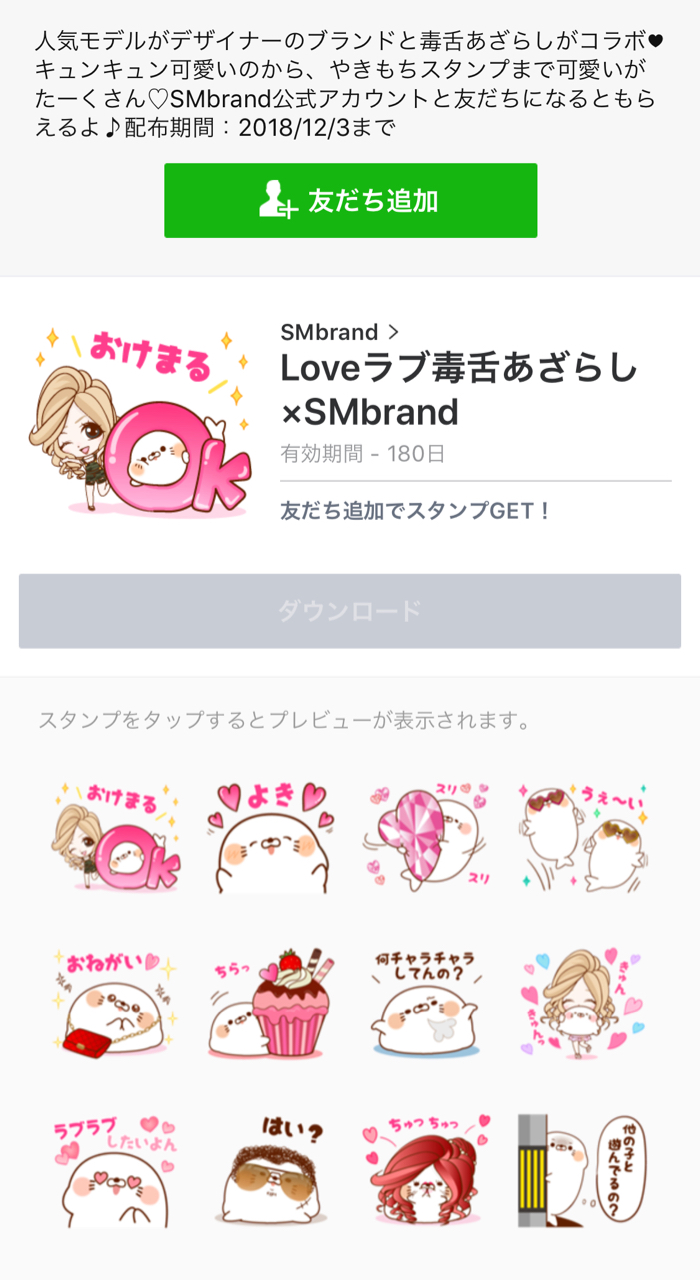
Task: Tap the green 友だち追加 button
Action: pyautogui.click(x=350, y=201)
